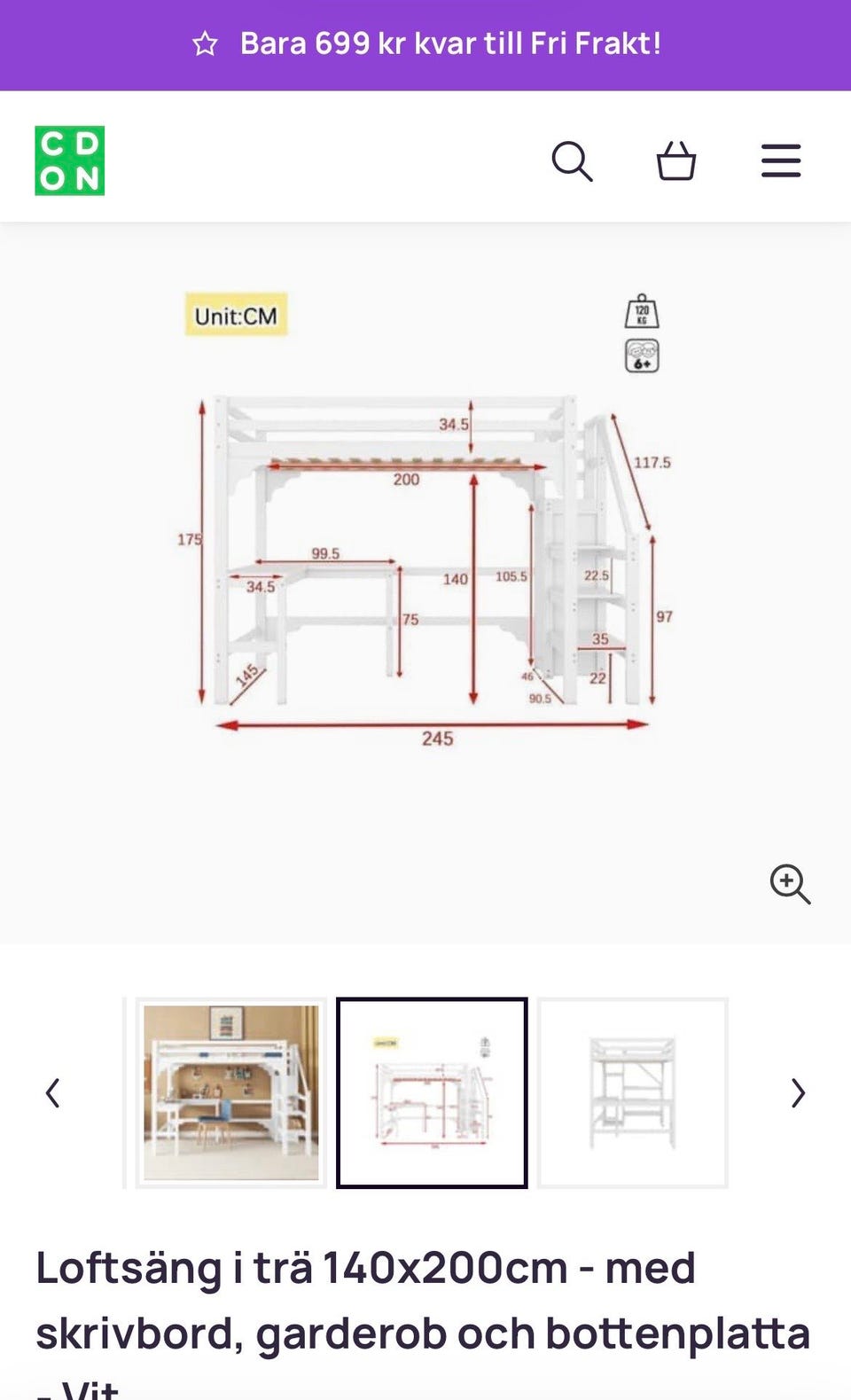Open the hamburger menu
The width and height of the screenshot is (851, 1400).
pyautogui.click(x=781, y=161)
